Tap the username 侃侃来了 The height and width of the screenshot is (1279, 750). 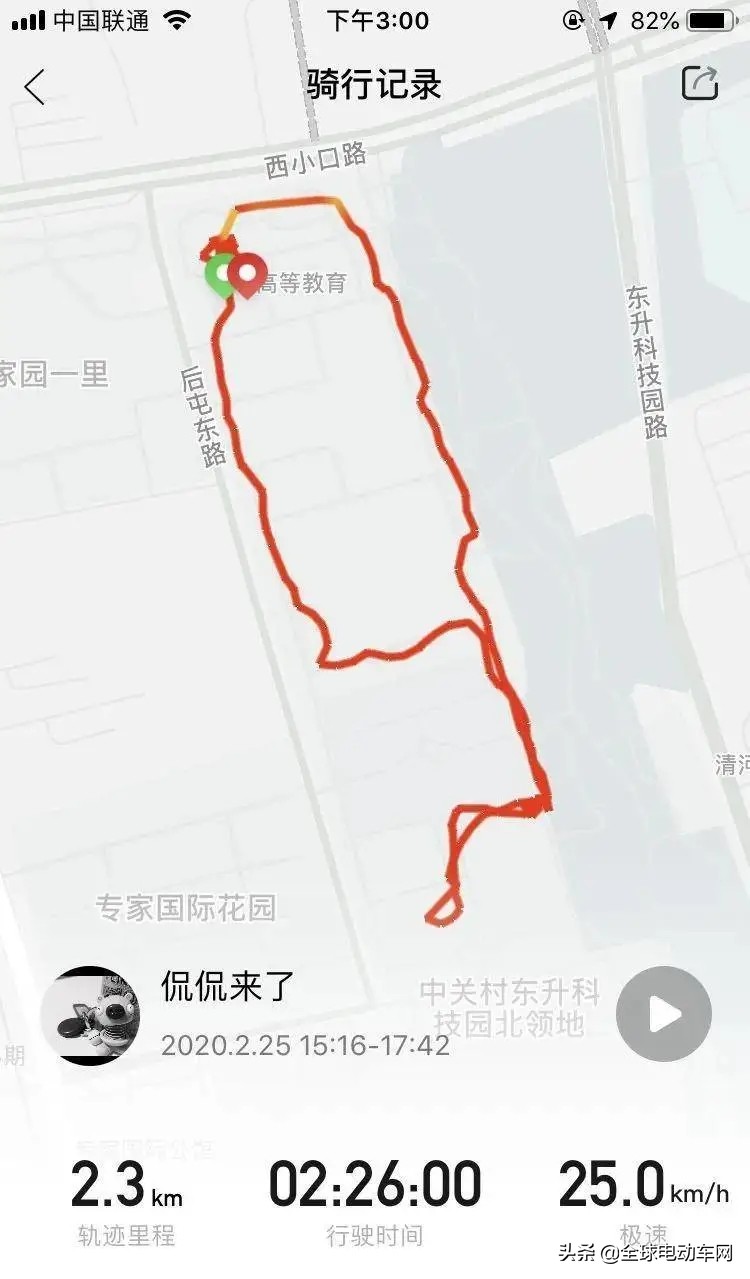tap(223, 988)
